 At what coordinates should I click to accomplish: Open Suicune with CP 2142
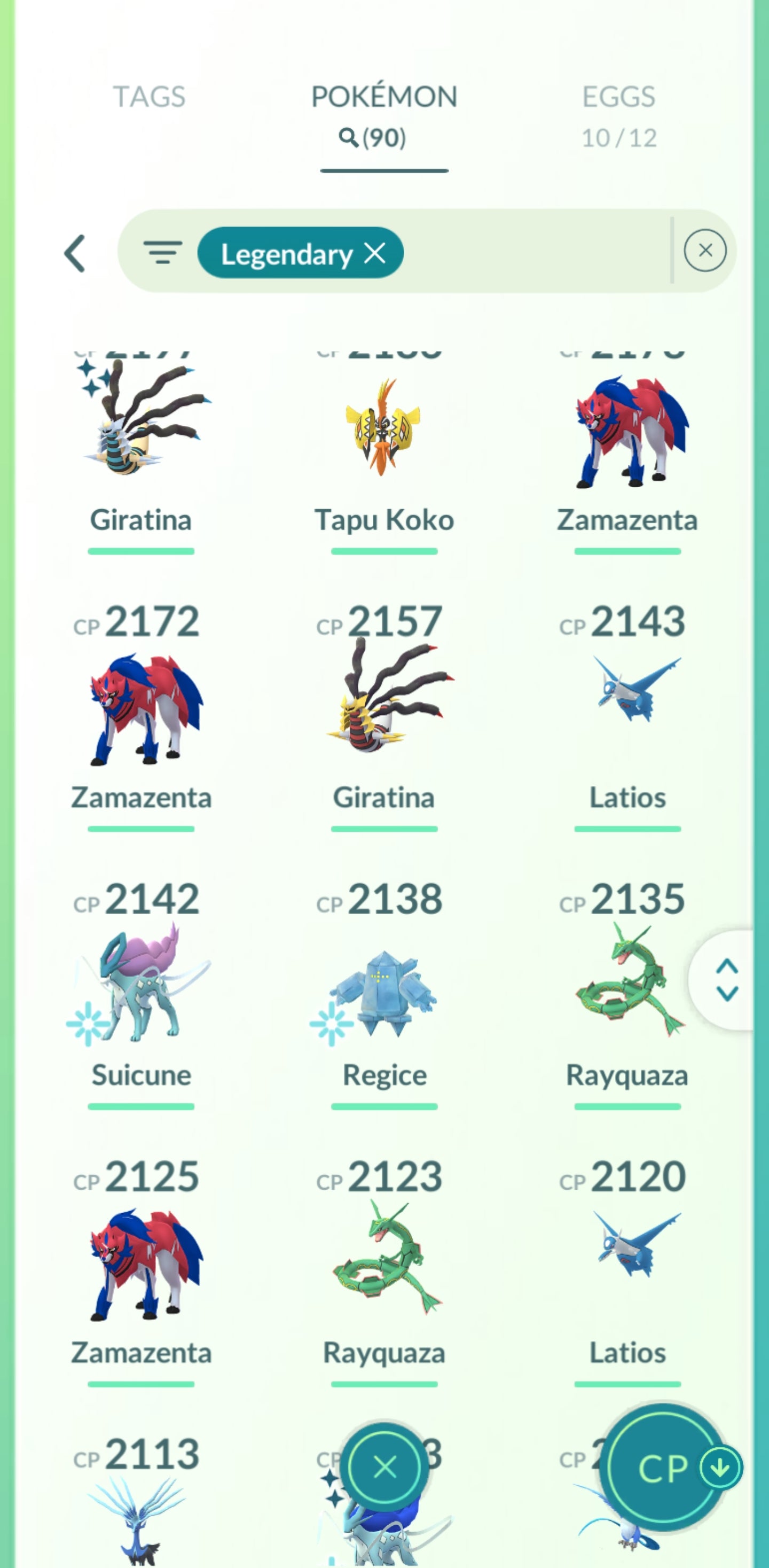(x=141, y=983)
